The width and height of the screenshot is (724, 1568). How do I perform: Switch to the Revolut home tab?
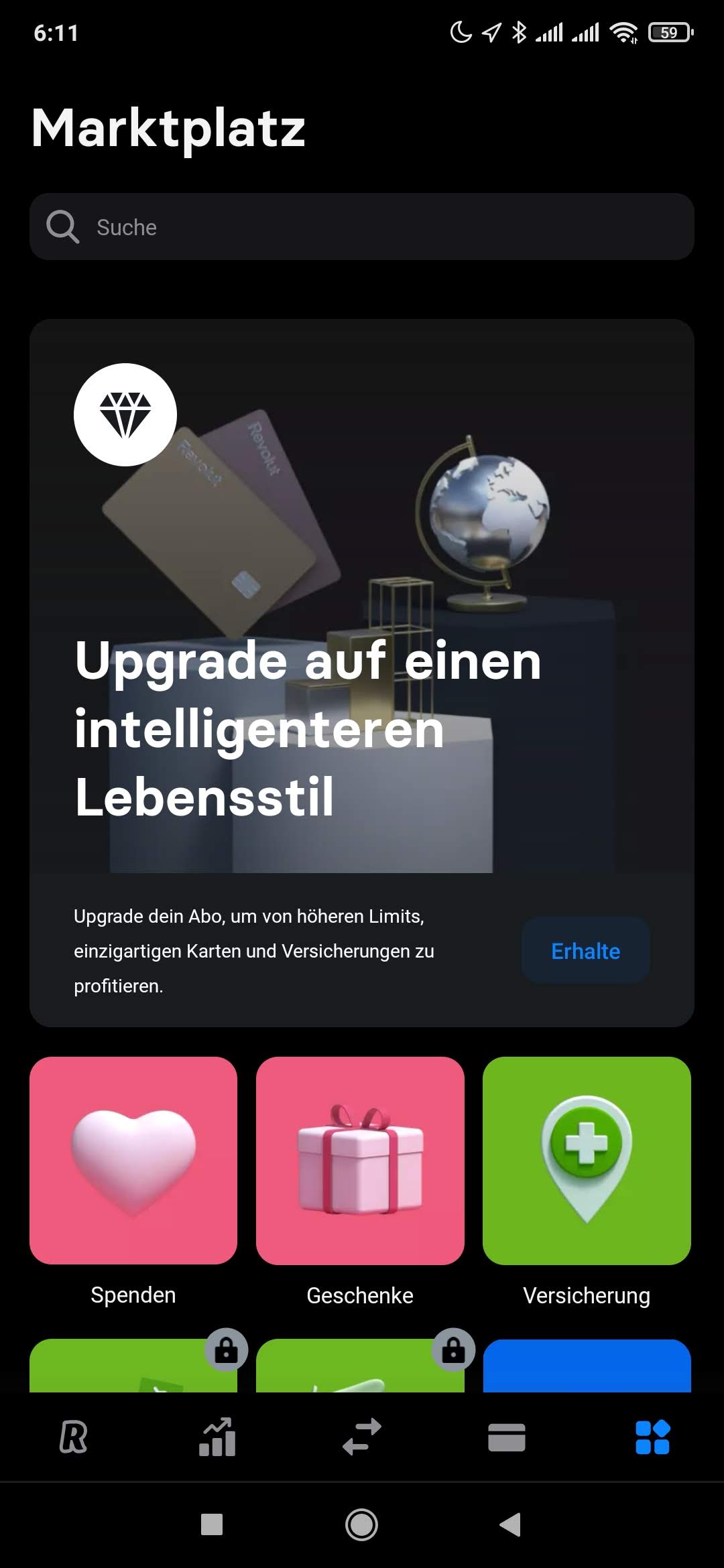(73, 1437)
